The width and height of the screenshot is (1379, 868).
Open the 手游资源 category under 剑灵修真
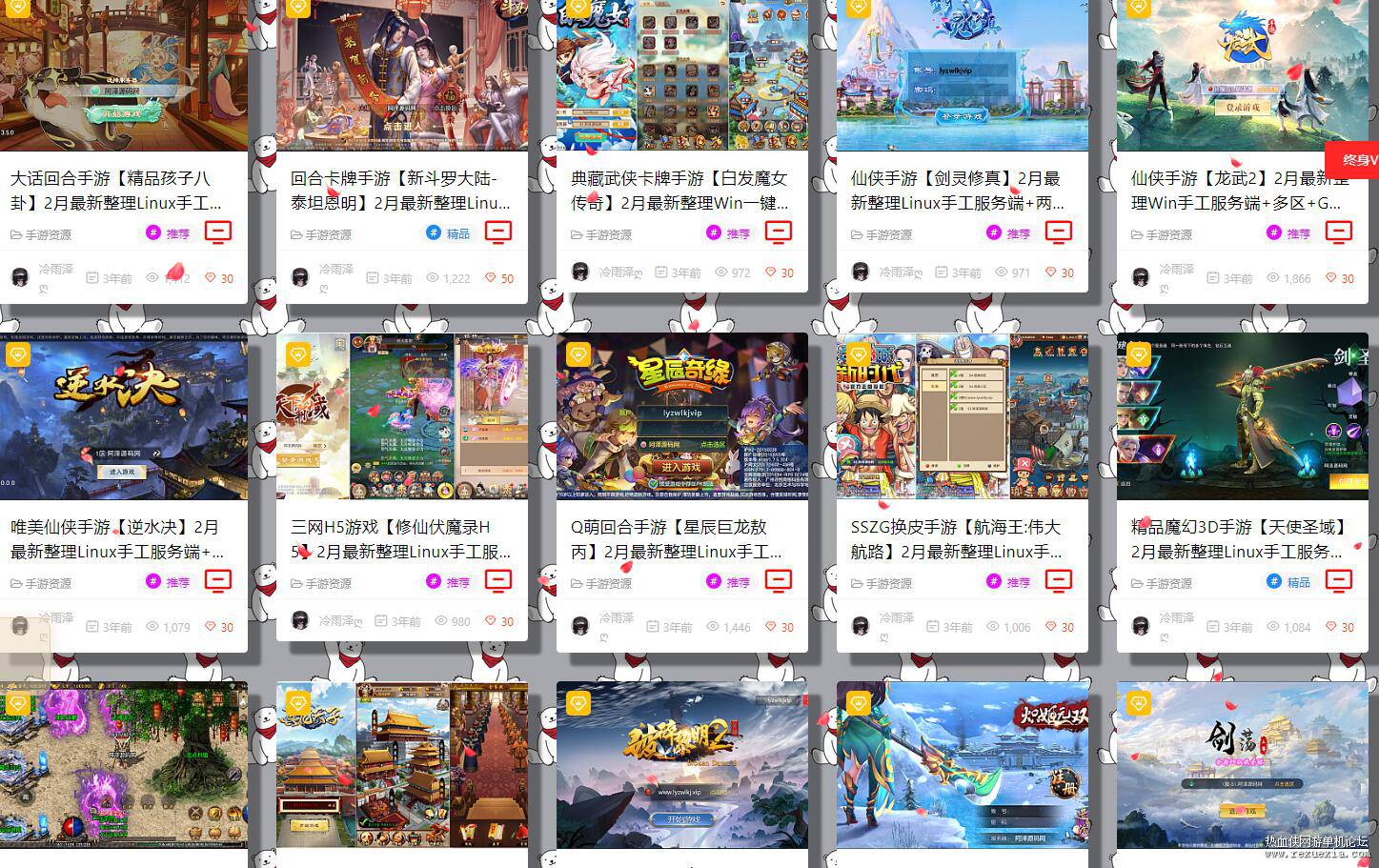pyautogui.click(x=888, y=234)
